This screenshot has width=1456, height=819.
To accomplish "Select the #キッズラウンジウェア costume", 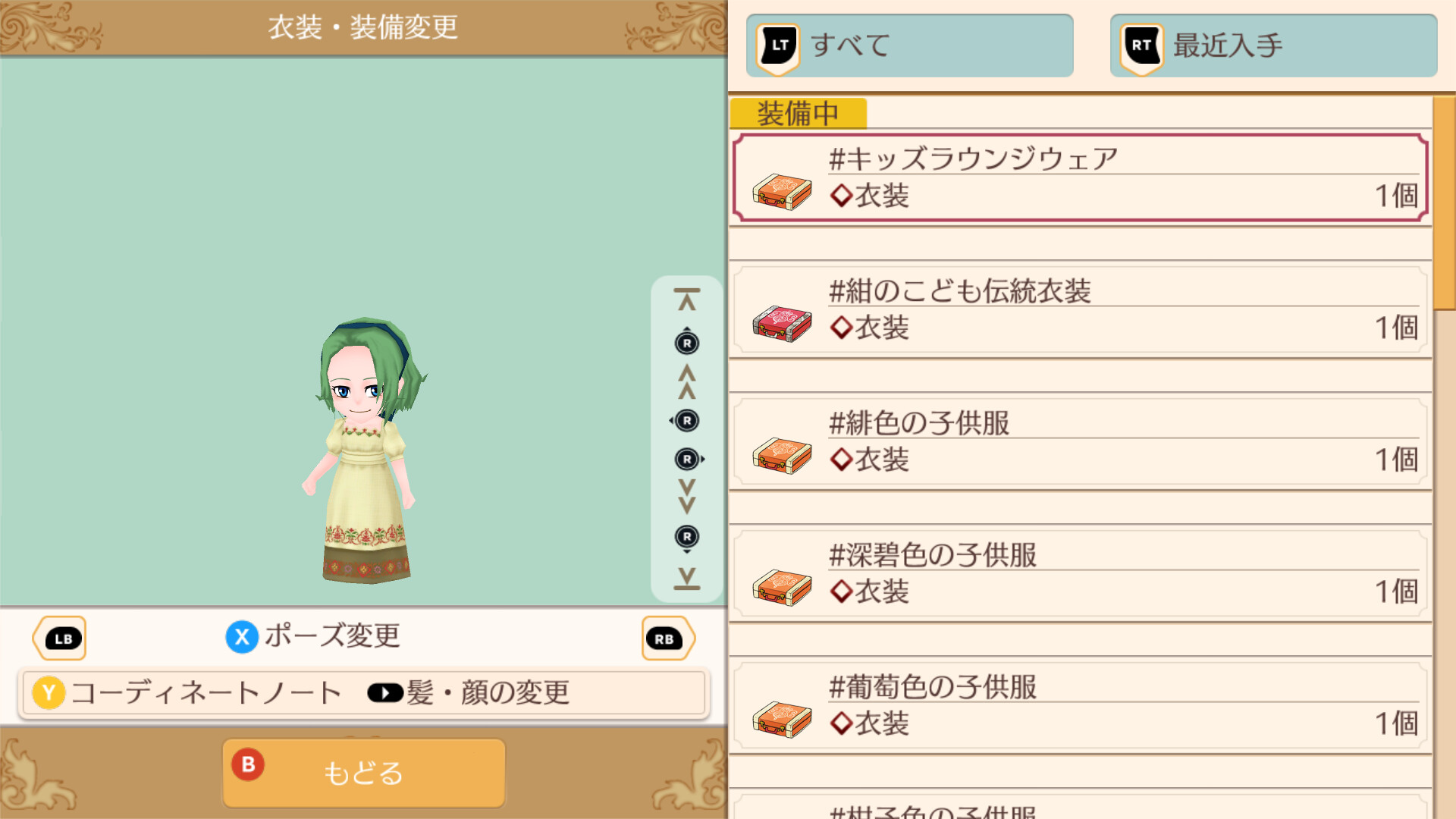I will pos(1080,178).
